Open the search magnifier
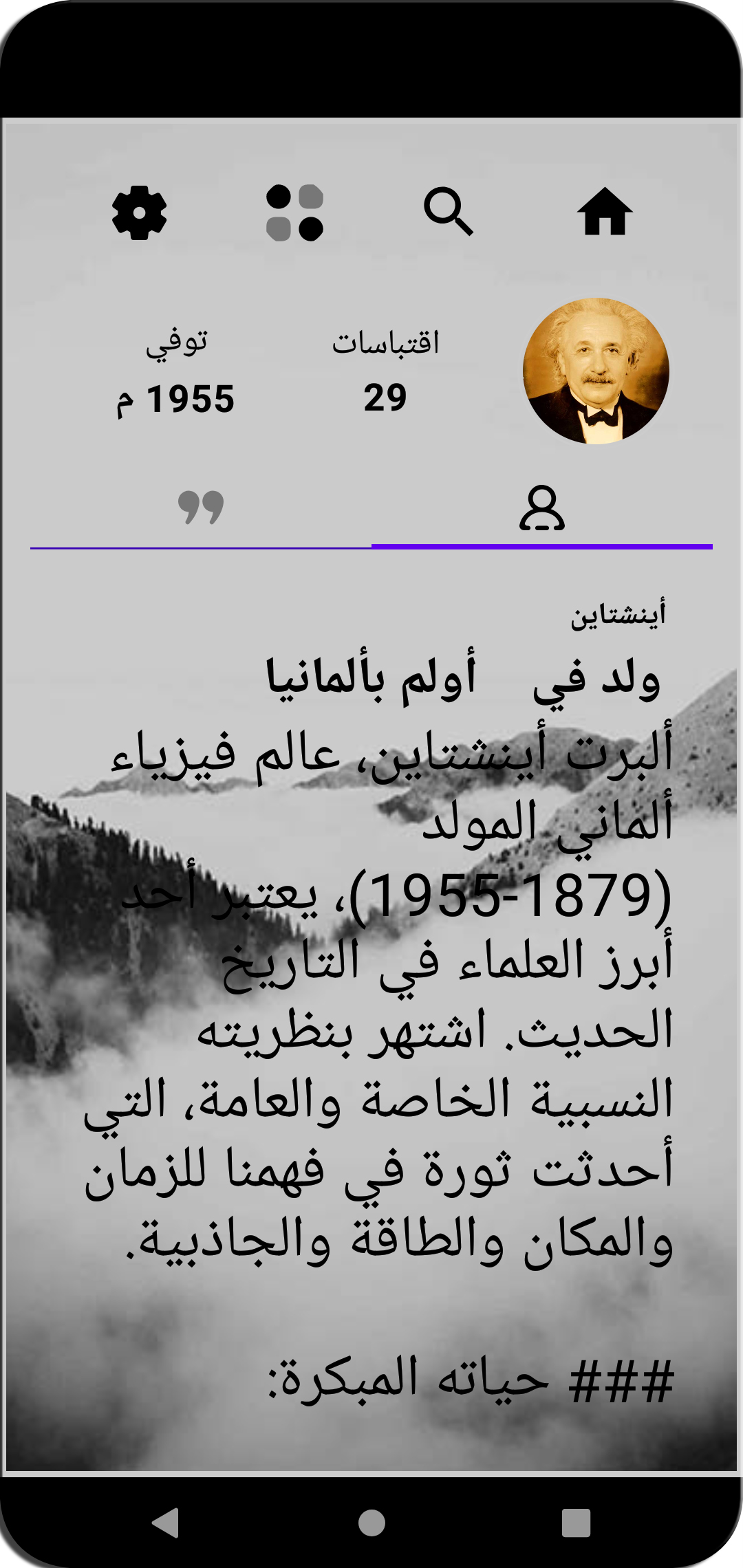Screen dimensions: 743x1568 point(449,211)
